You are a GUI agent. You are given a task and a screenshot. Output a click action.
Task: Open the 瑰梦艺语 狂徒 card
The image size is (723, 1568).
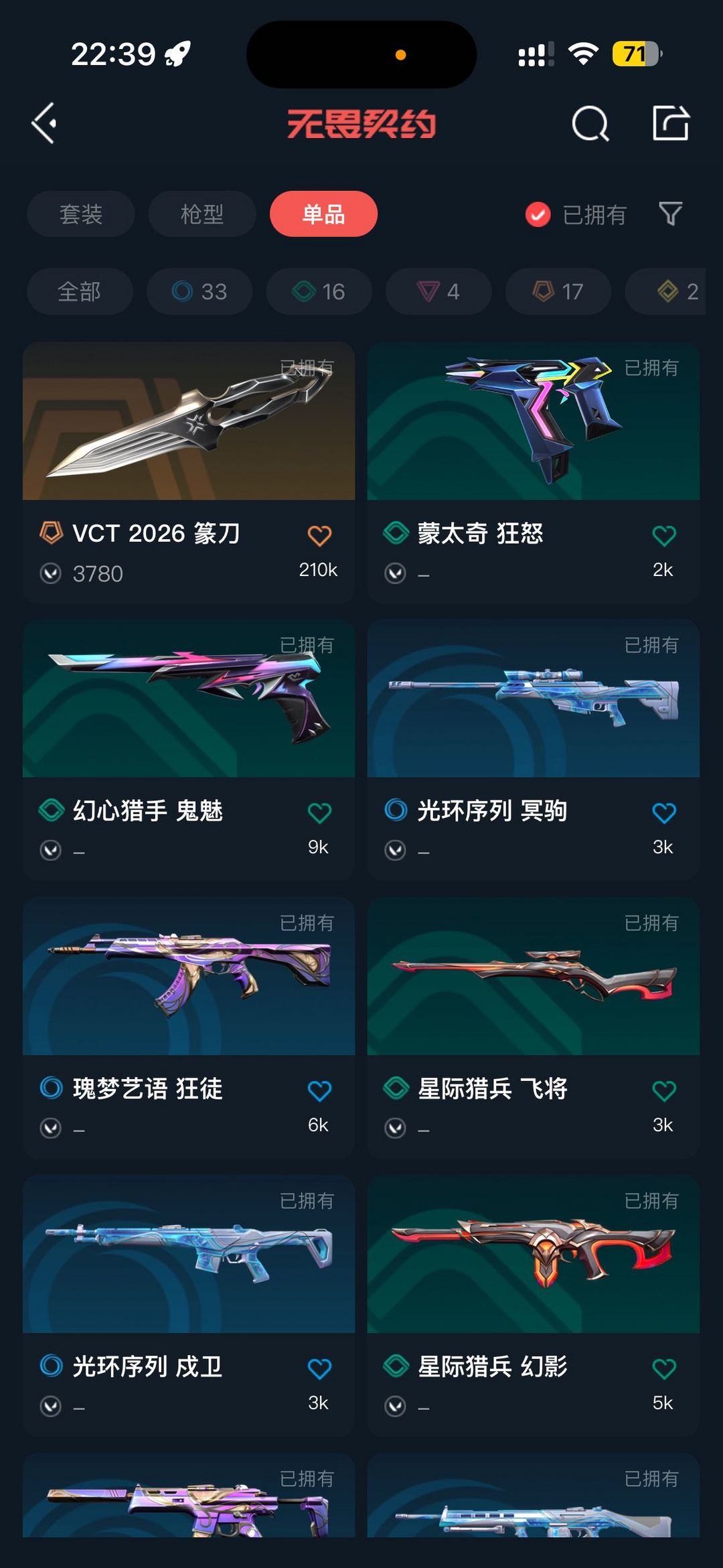point(189,1027)
